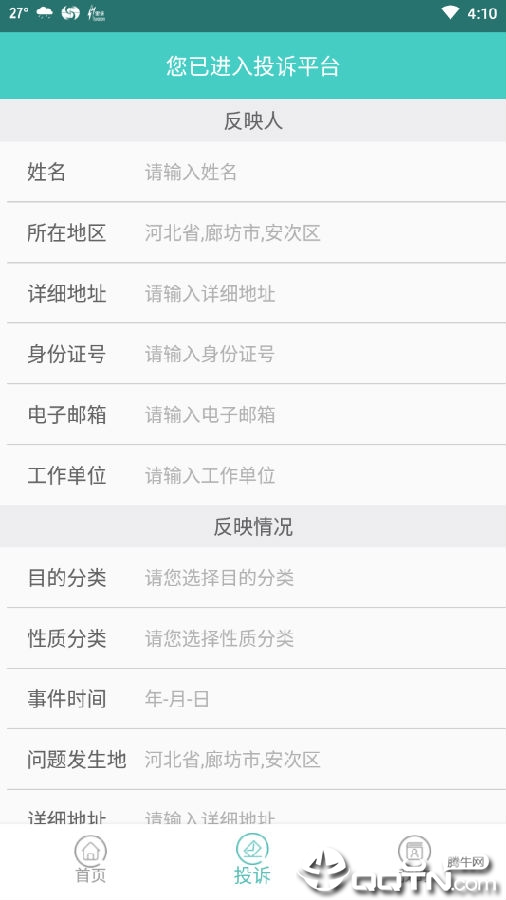Enter your name in the 姓名 field

click(x=321, y=172)
